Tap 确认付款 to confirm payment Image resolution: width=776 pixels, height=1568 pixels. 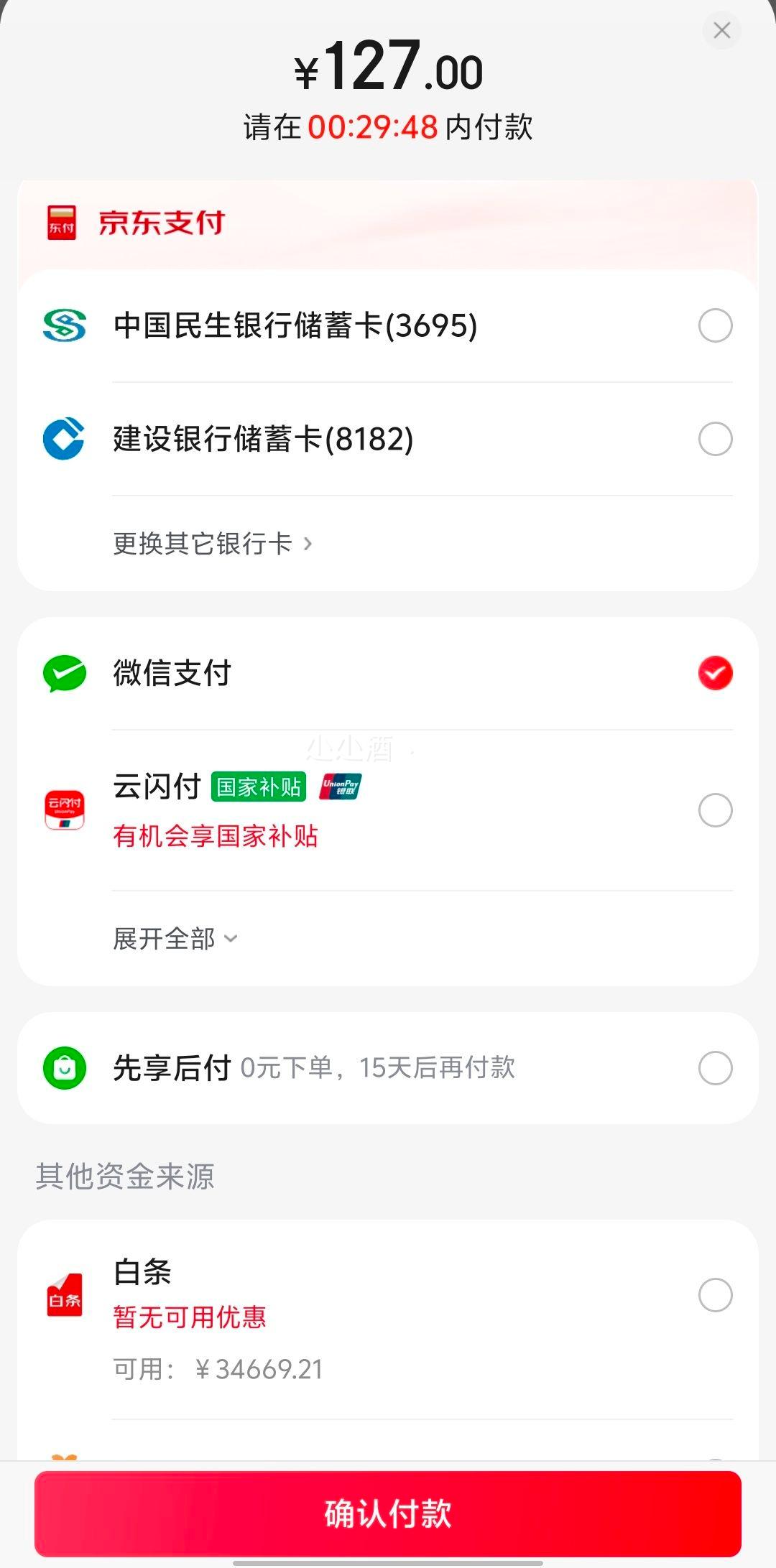pos(388,1513)
